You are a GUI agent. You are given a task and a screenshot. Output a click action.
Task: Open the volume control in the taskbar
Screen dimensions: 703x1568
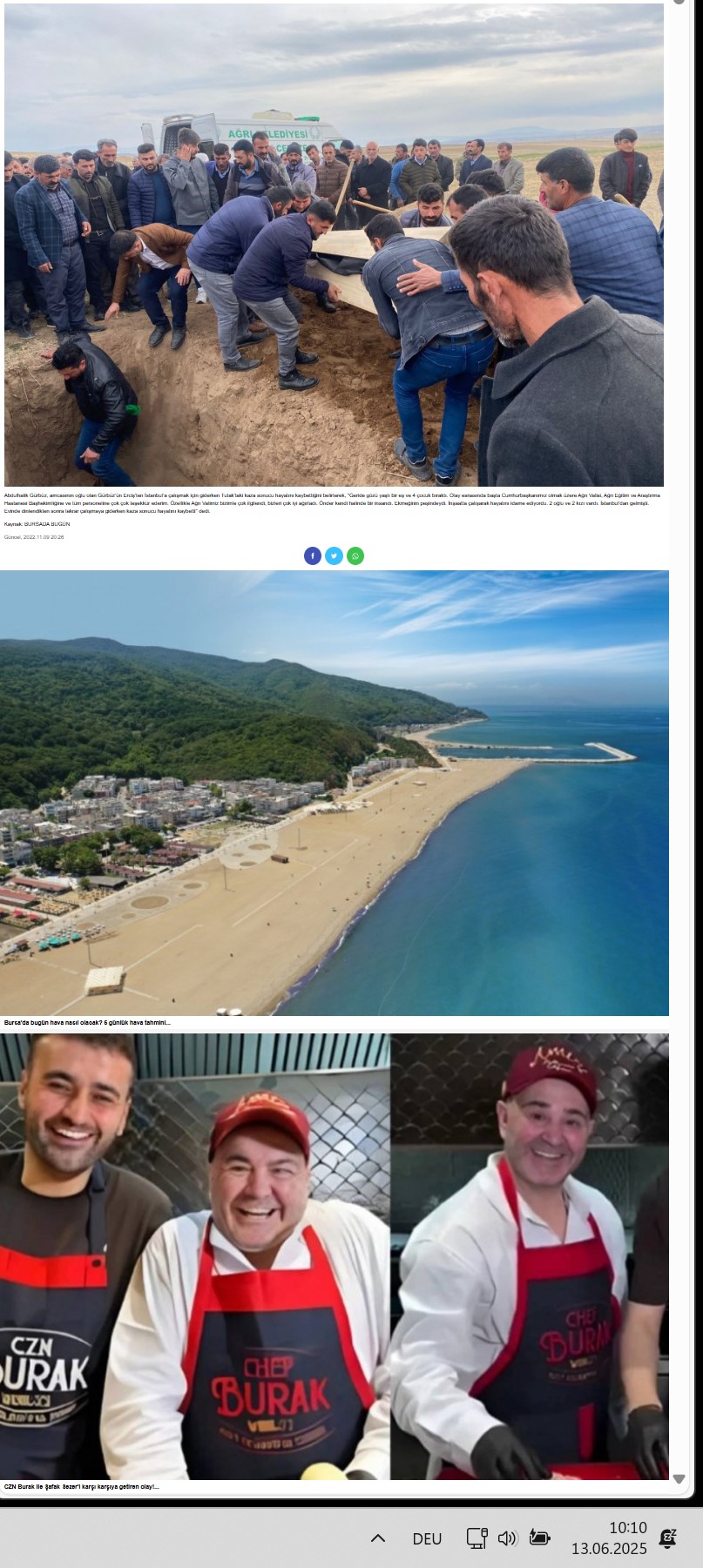(x=508, y=1538)
